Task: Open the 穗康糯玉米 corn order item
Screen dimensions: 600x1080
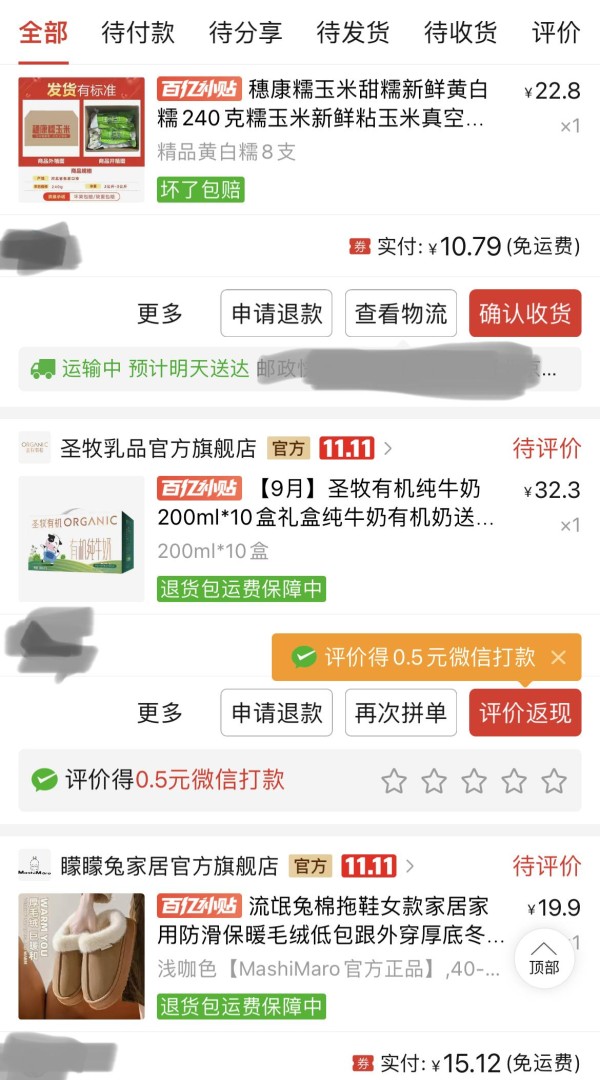Action: (x=300, y=140)
